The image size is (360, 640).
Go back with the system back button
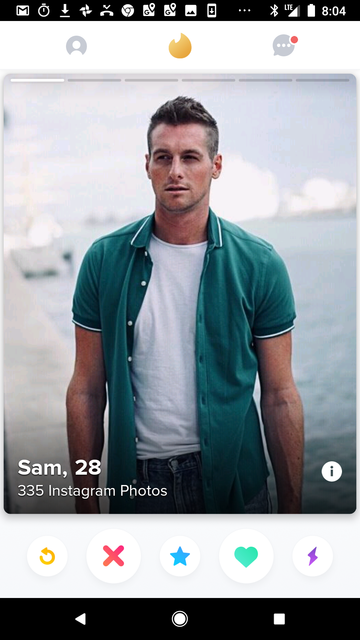point(80,619)
